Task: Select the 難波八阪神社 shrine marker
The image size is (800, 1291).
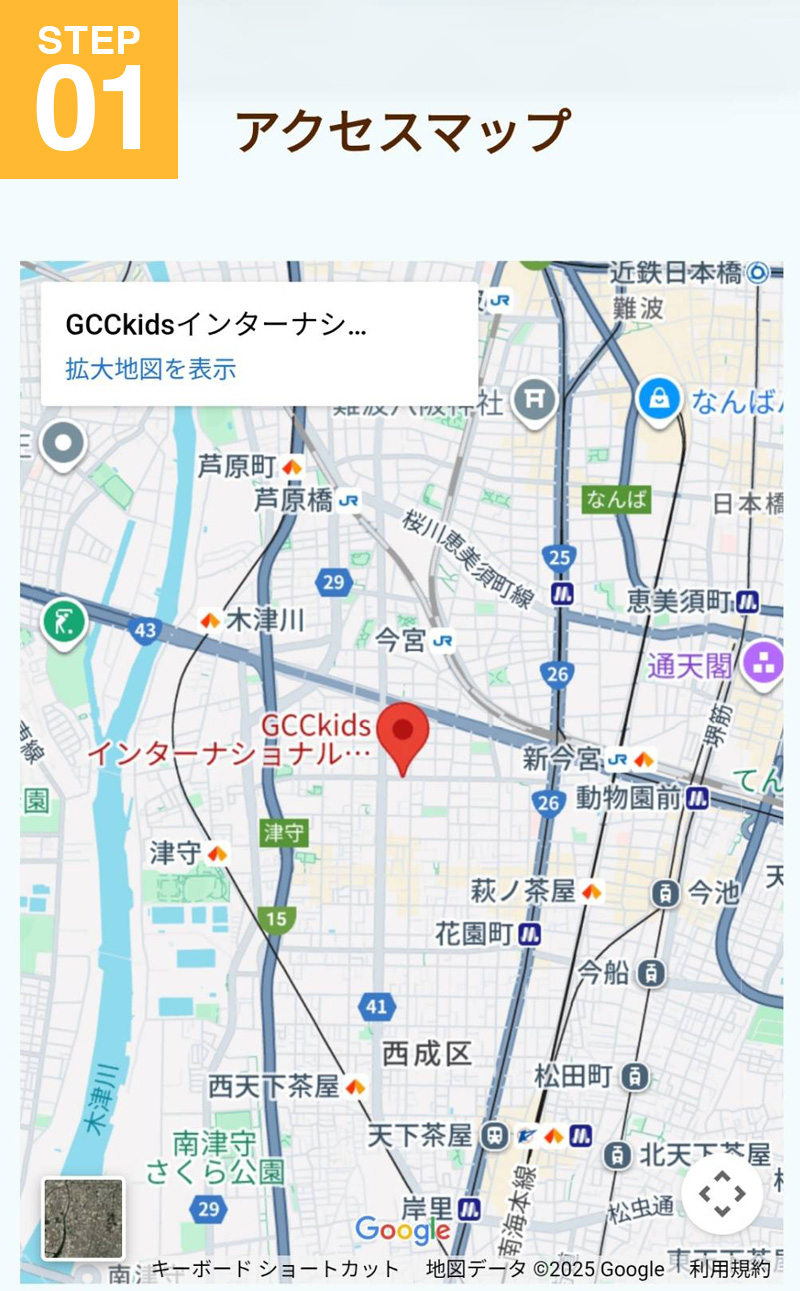Action: (535, 401)
